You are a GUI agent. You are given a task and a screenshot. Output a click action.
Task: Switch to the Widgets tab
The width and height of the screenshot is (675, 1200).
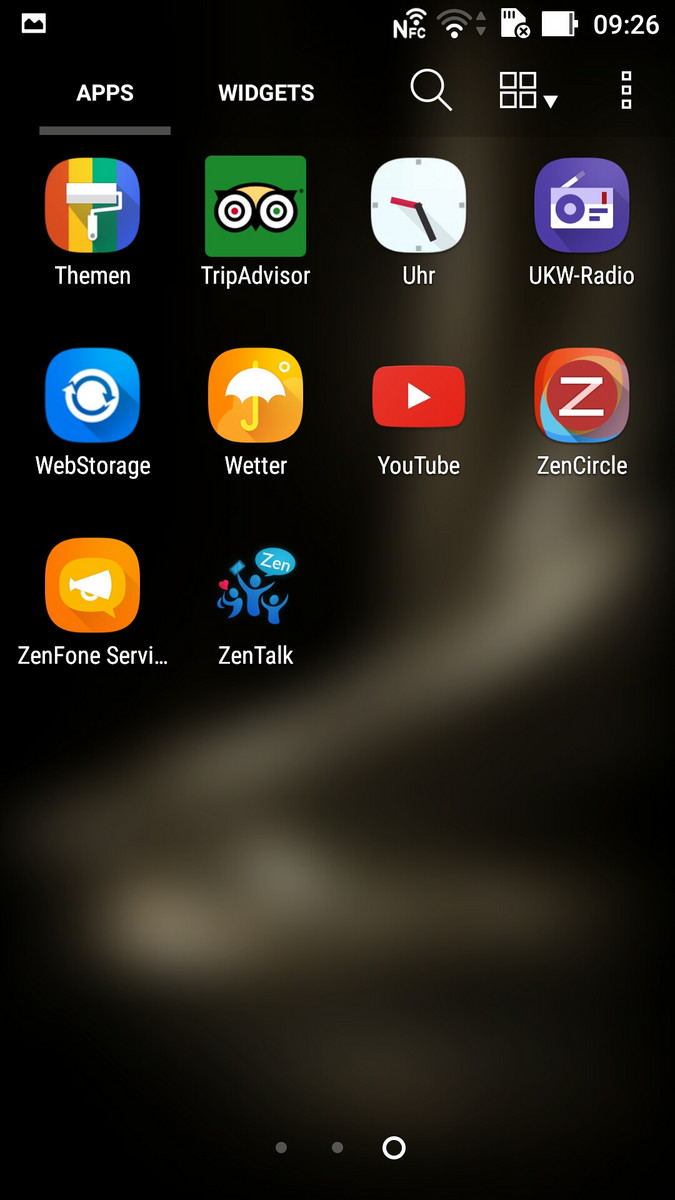(266, 93)
